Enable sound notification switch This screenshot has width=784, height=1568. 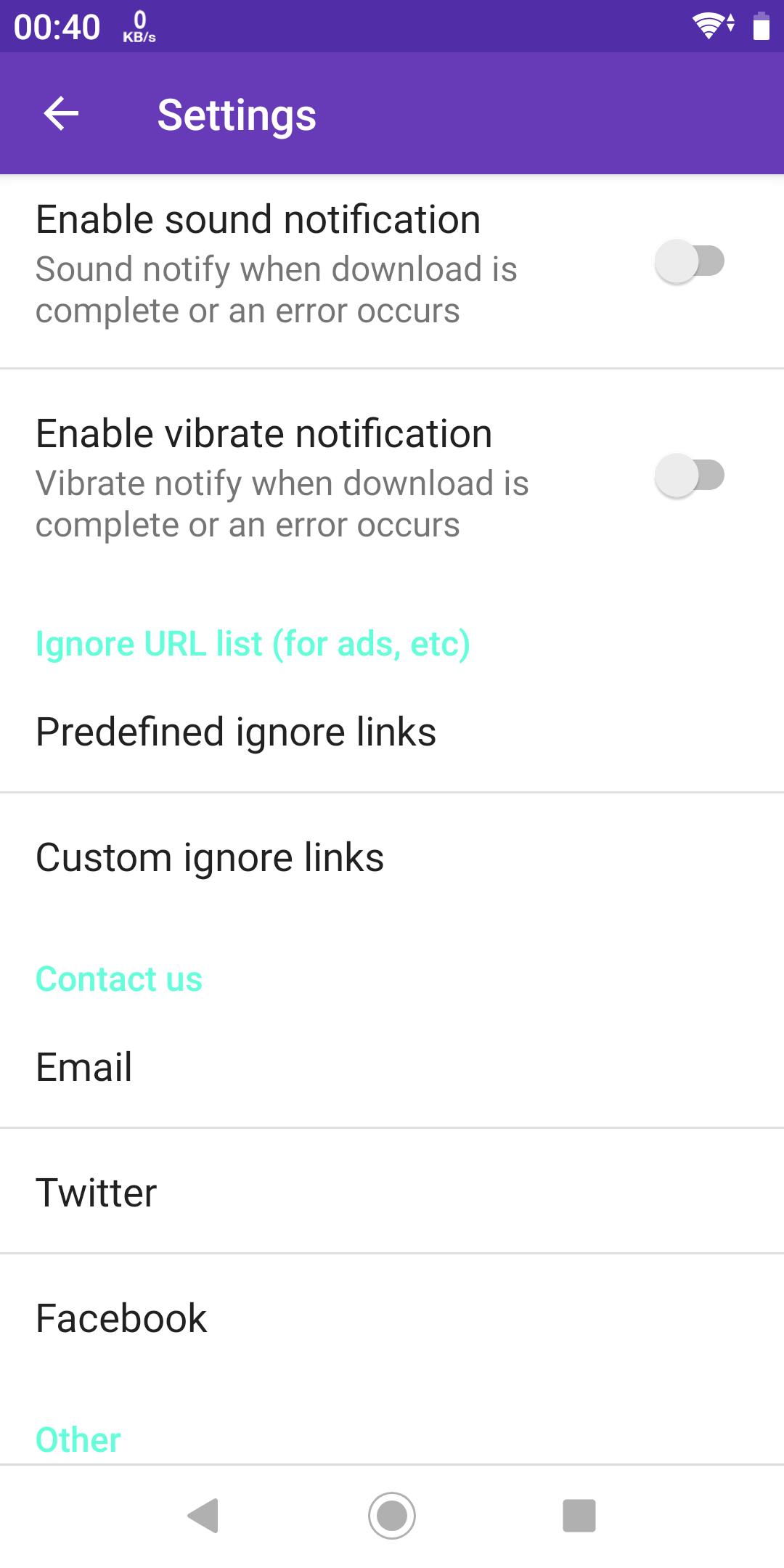point(690,261)
